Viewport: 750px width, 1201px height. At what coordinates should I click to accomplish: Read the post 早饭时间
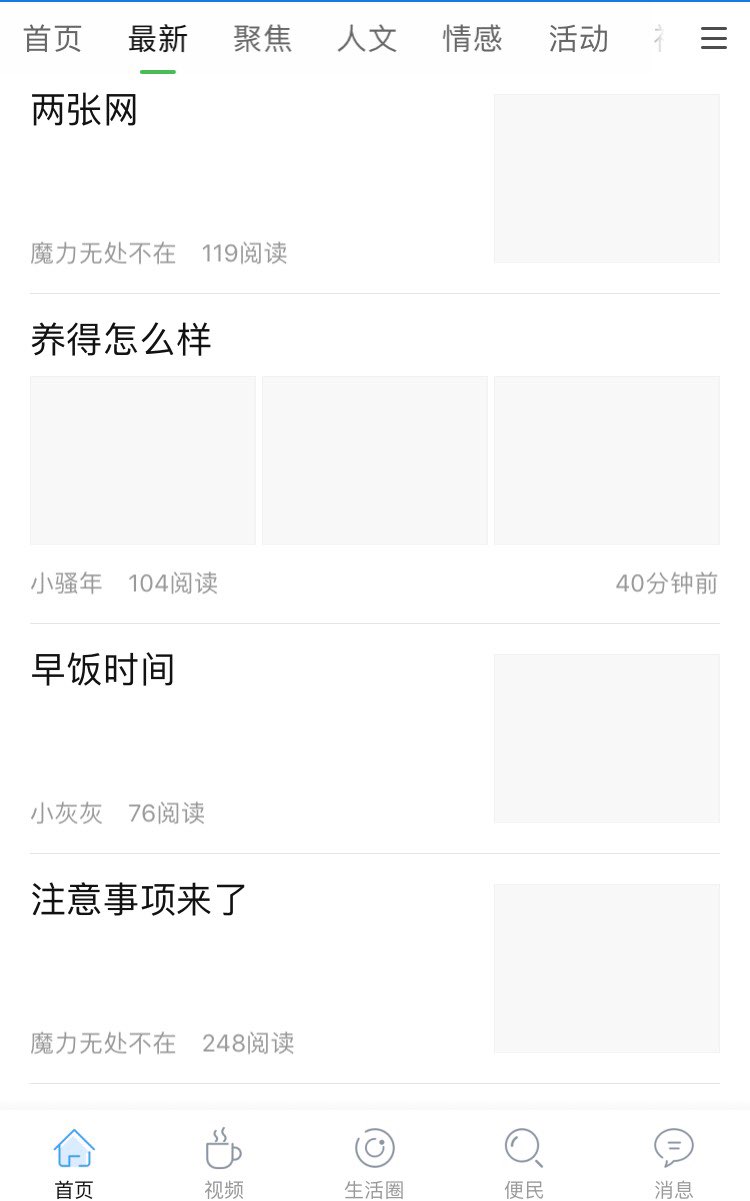(x=103, y=670)
